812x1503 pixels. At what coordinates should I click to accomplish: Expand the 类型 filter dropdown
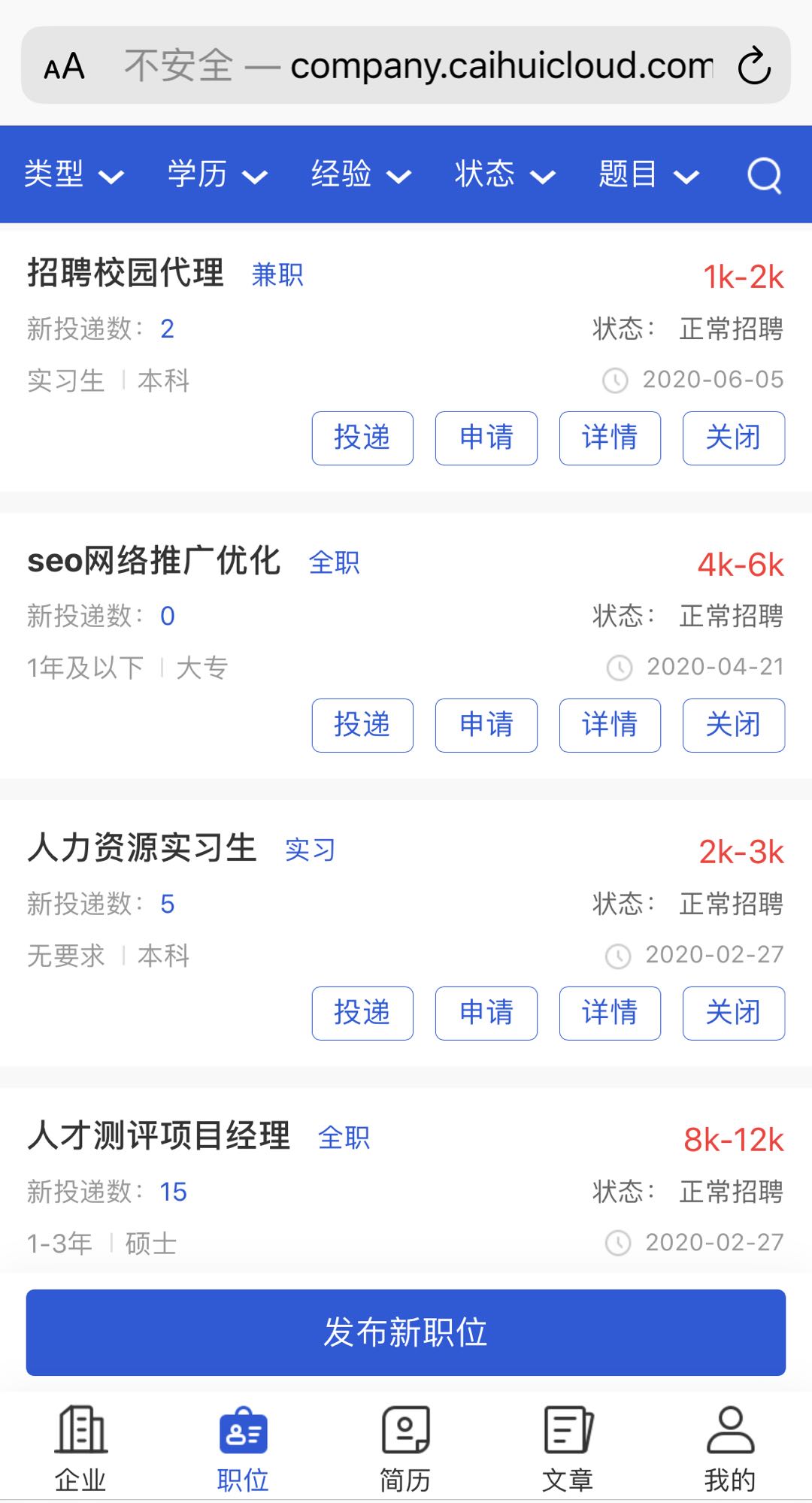tap(73, 174)
